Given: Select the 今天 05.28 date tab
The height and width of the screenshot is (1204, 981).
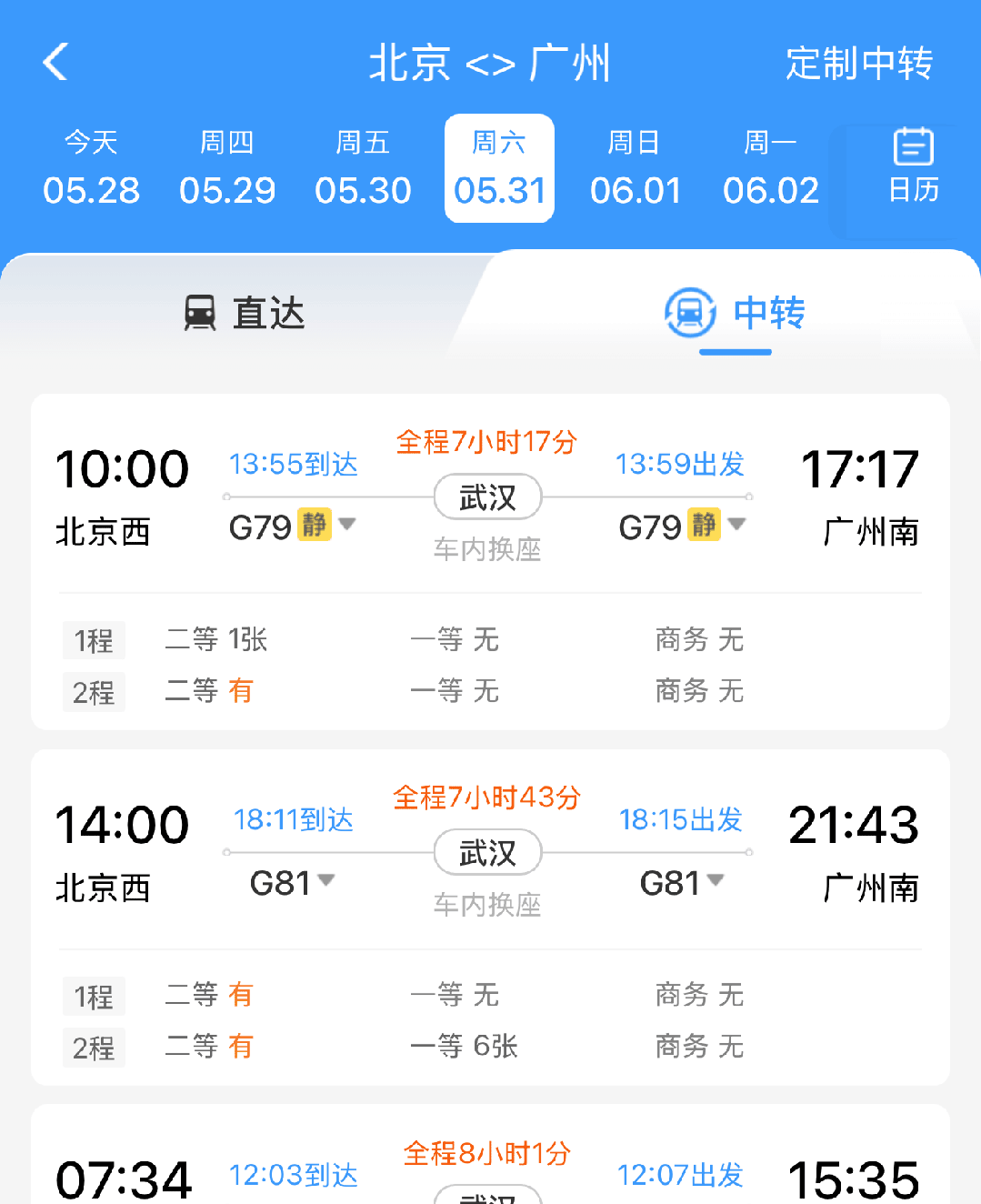Looking at the screenshot, I should [91, 168].
